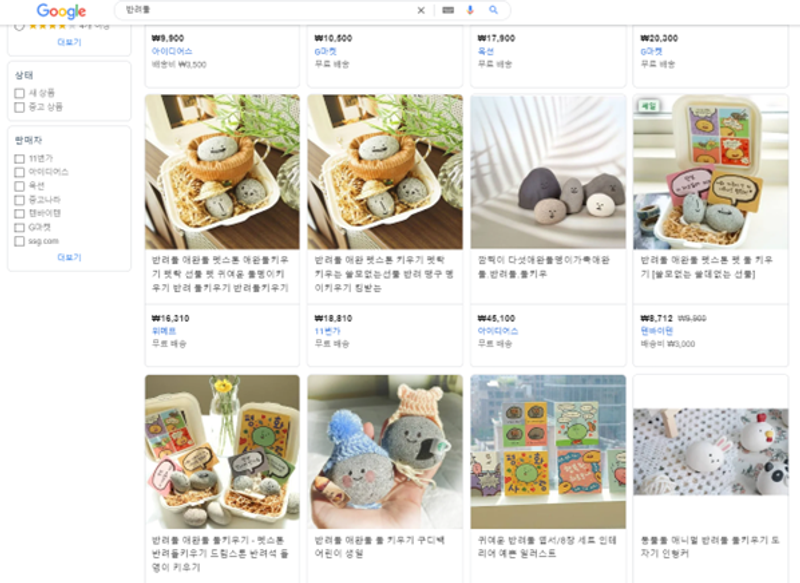
Task: Check the 새 상품 condition filter
Action: pos(20,93)
